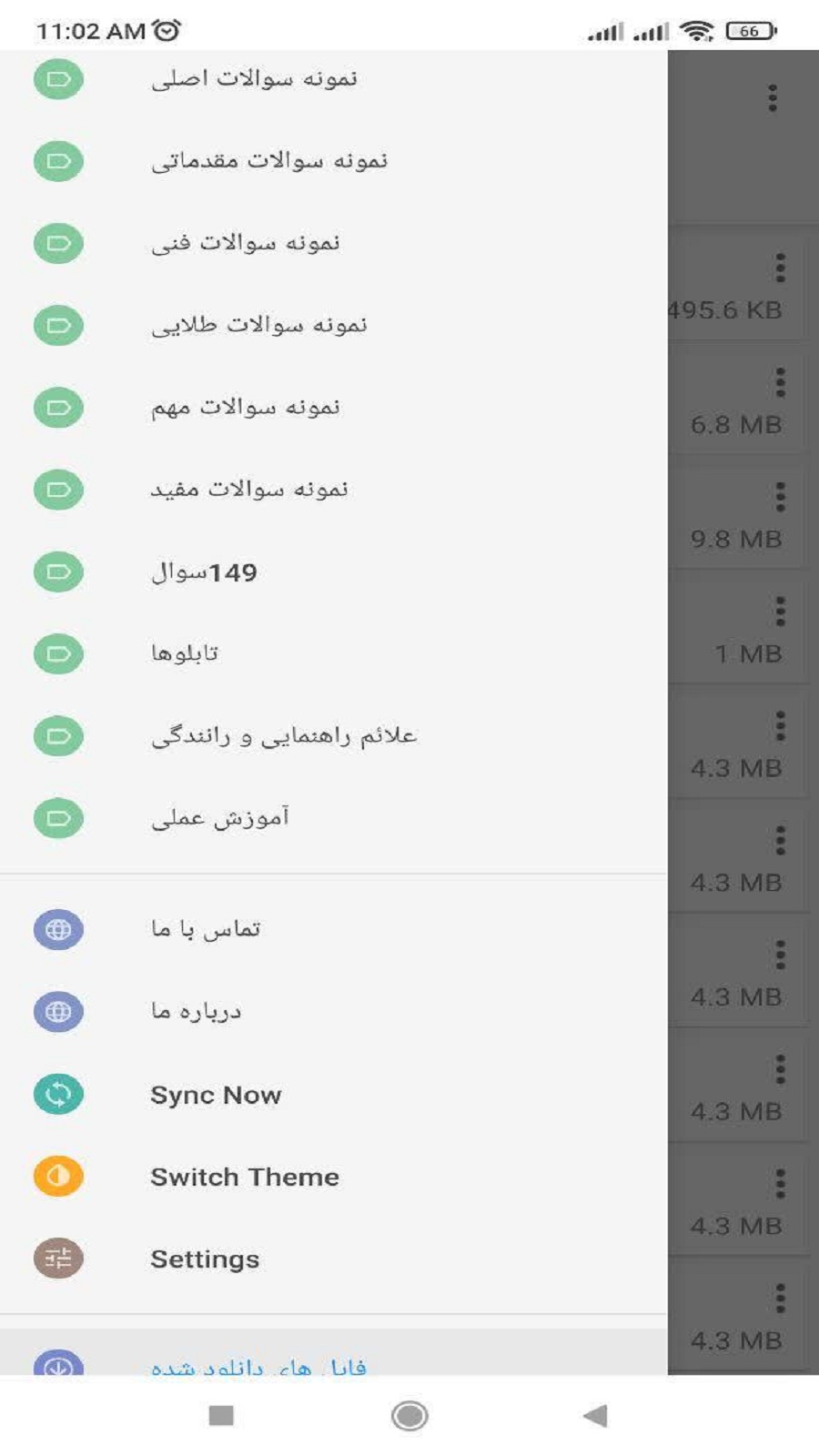This screenshot has height=1456, width=819.
Task: Check the battery indicator showing 66
Action: [746, 29]
